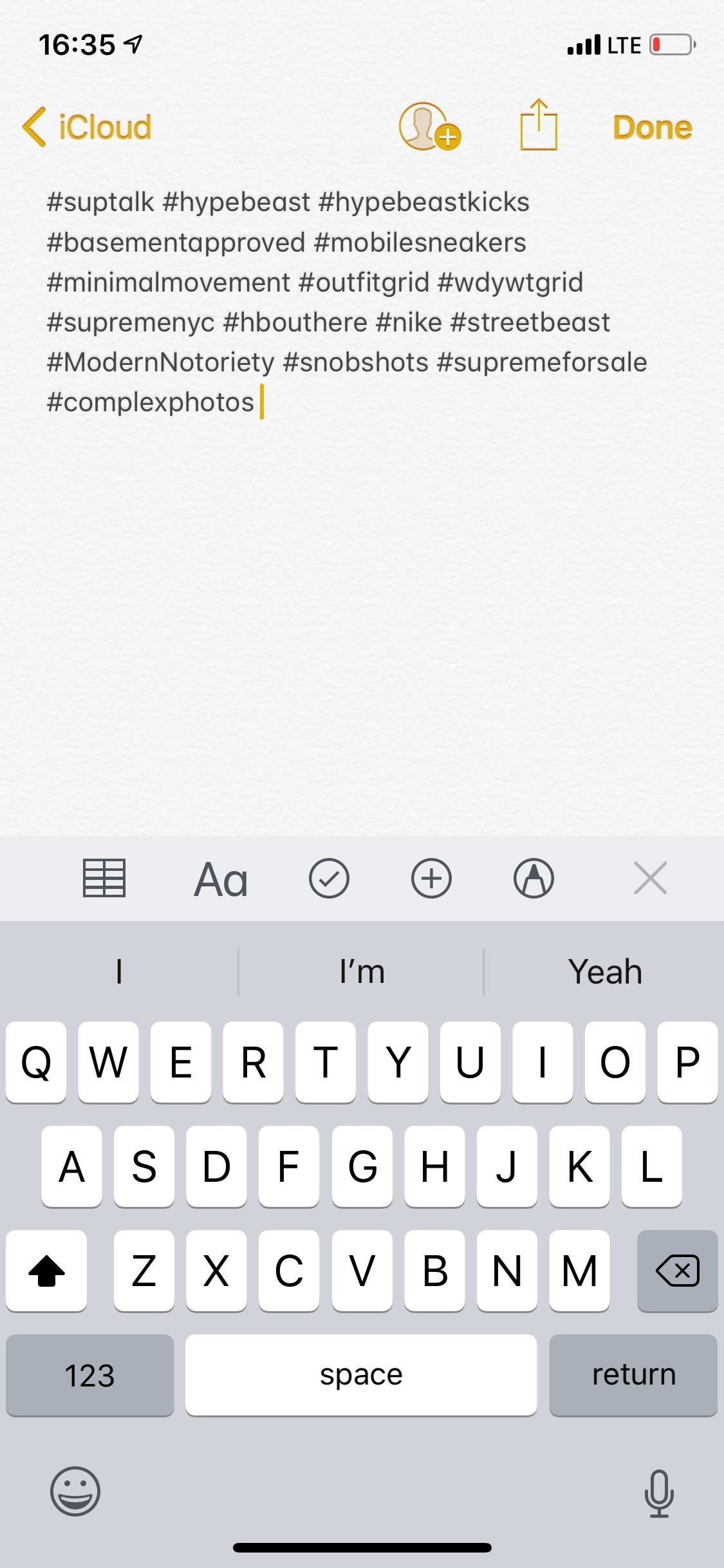This screenshot has height=1568, width=724.
Task: Go back to the iCloud folder
Action: pyautogui.click(x=88, y=127)
